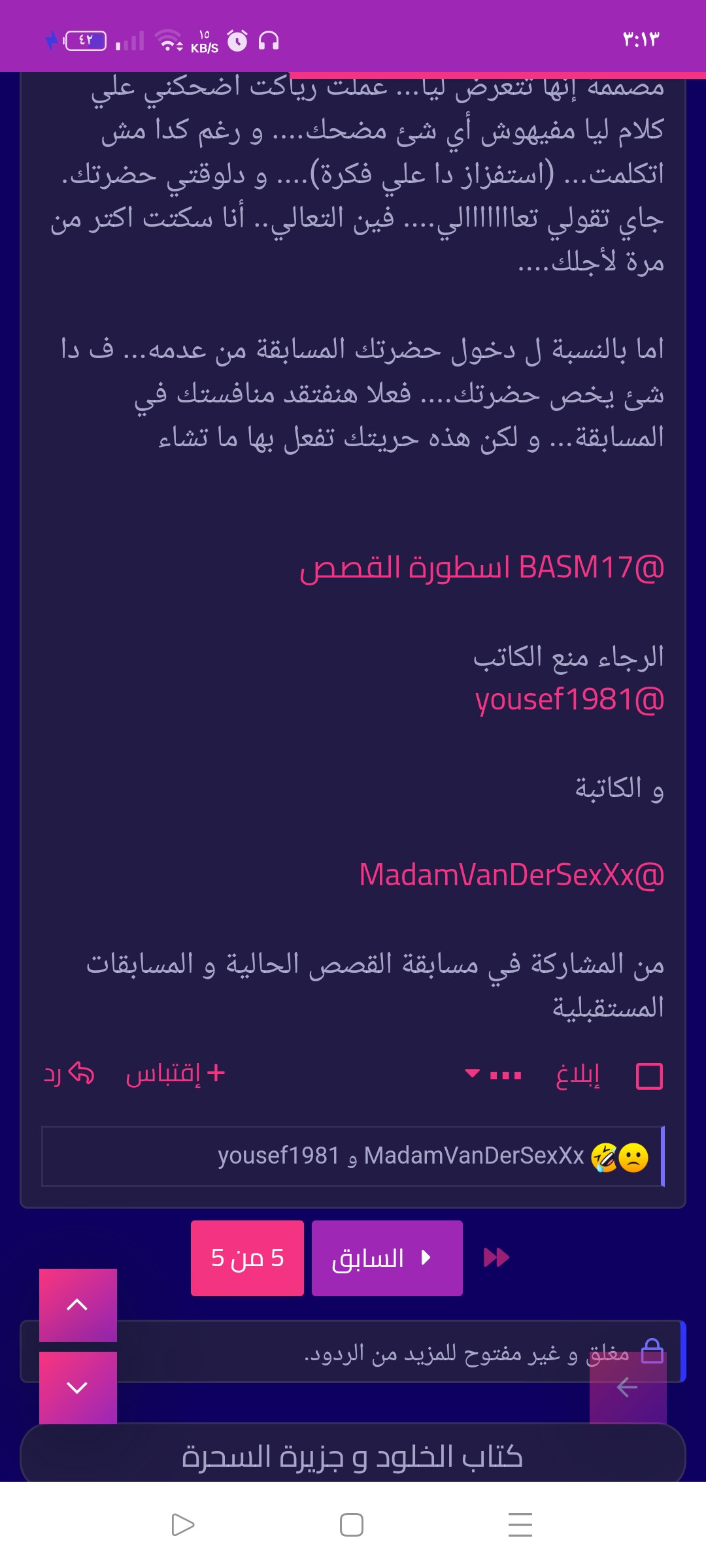
Task: Open the @MadamVanDerSexXx mention link
Action: pyautogui.click(x=512, y=875)
